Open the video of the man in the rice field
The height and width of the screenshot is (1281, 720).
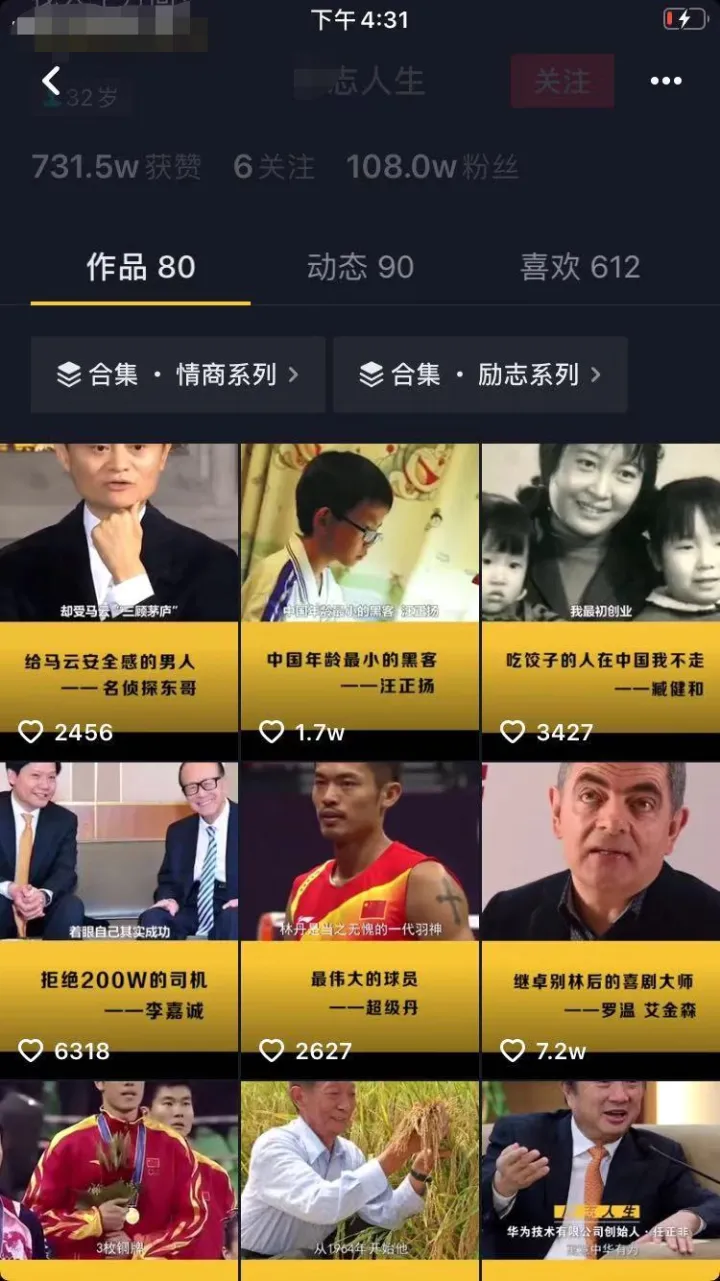tap(360, 1180)
